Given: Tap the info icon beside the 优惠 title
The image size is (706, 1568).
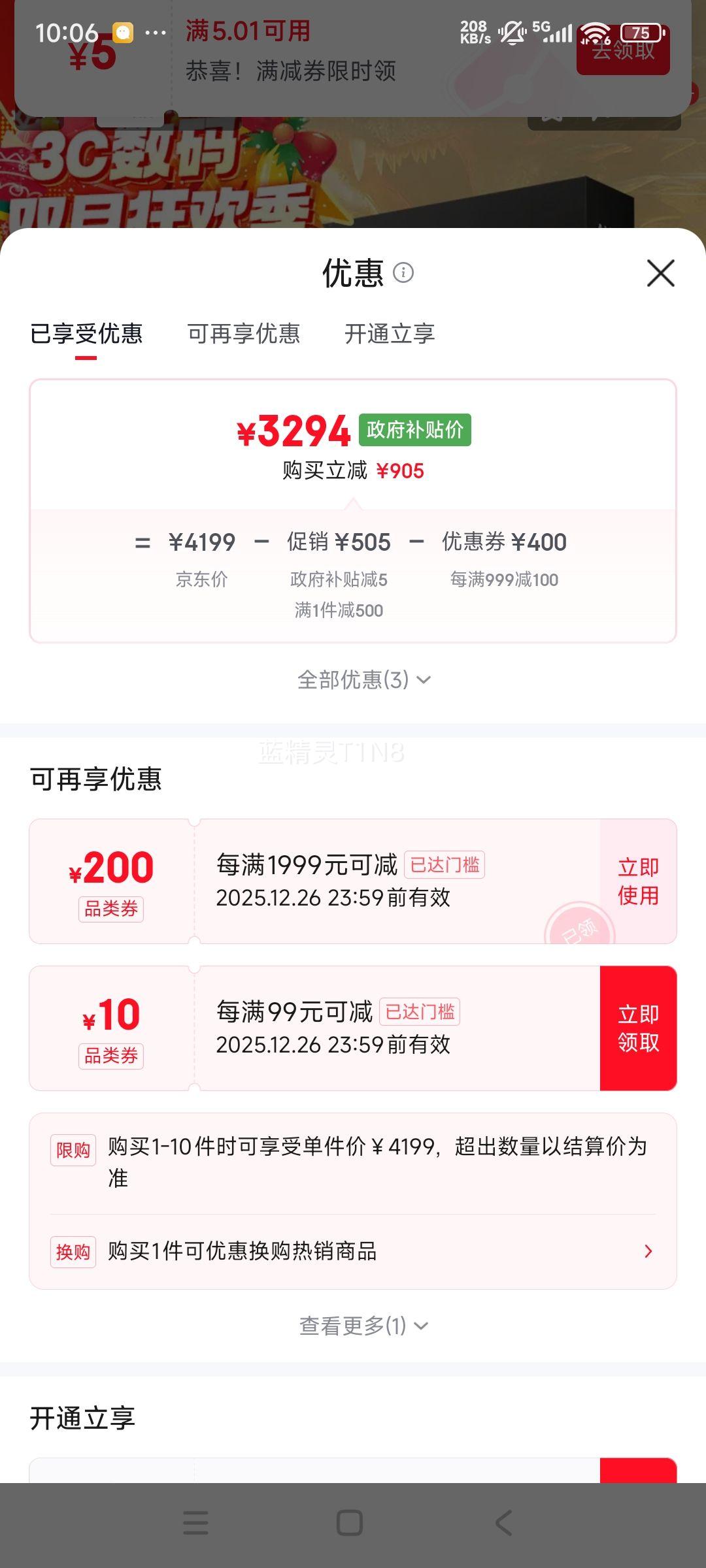Looking at the screenshot, I should 405,273.
